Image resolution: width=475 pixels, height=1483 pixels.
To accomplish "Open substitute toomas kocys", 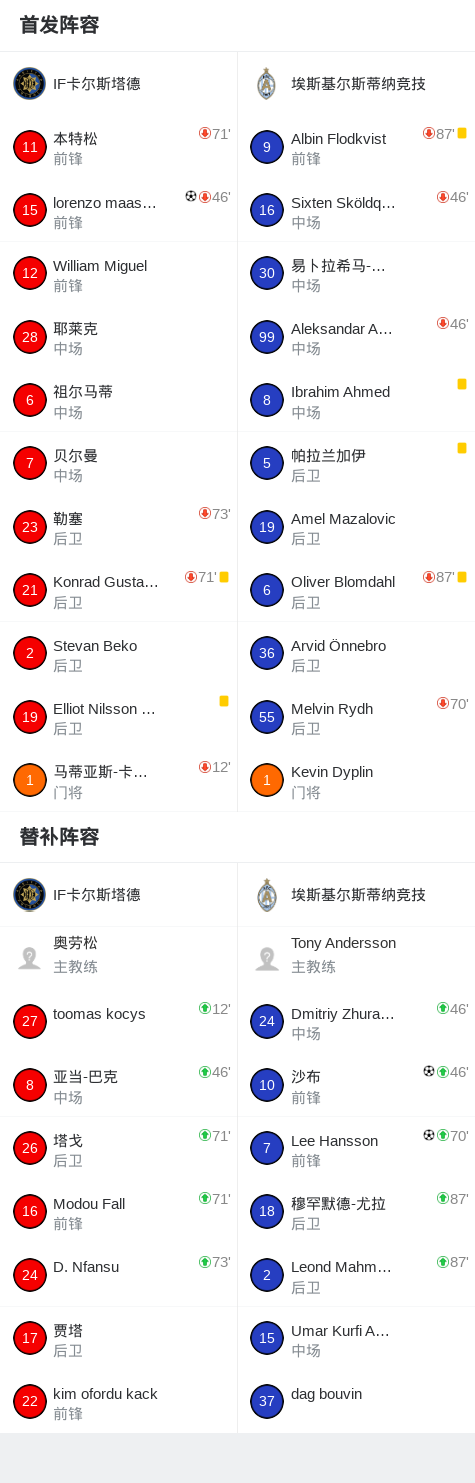I will pyautogui.click(x=118, y=1022).
